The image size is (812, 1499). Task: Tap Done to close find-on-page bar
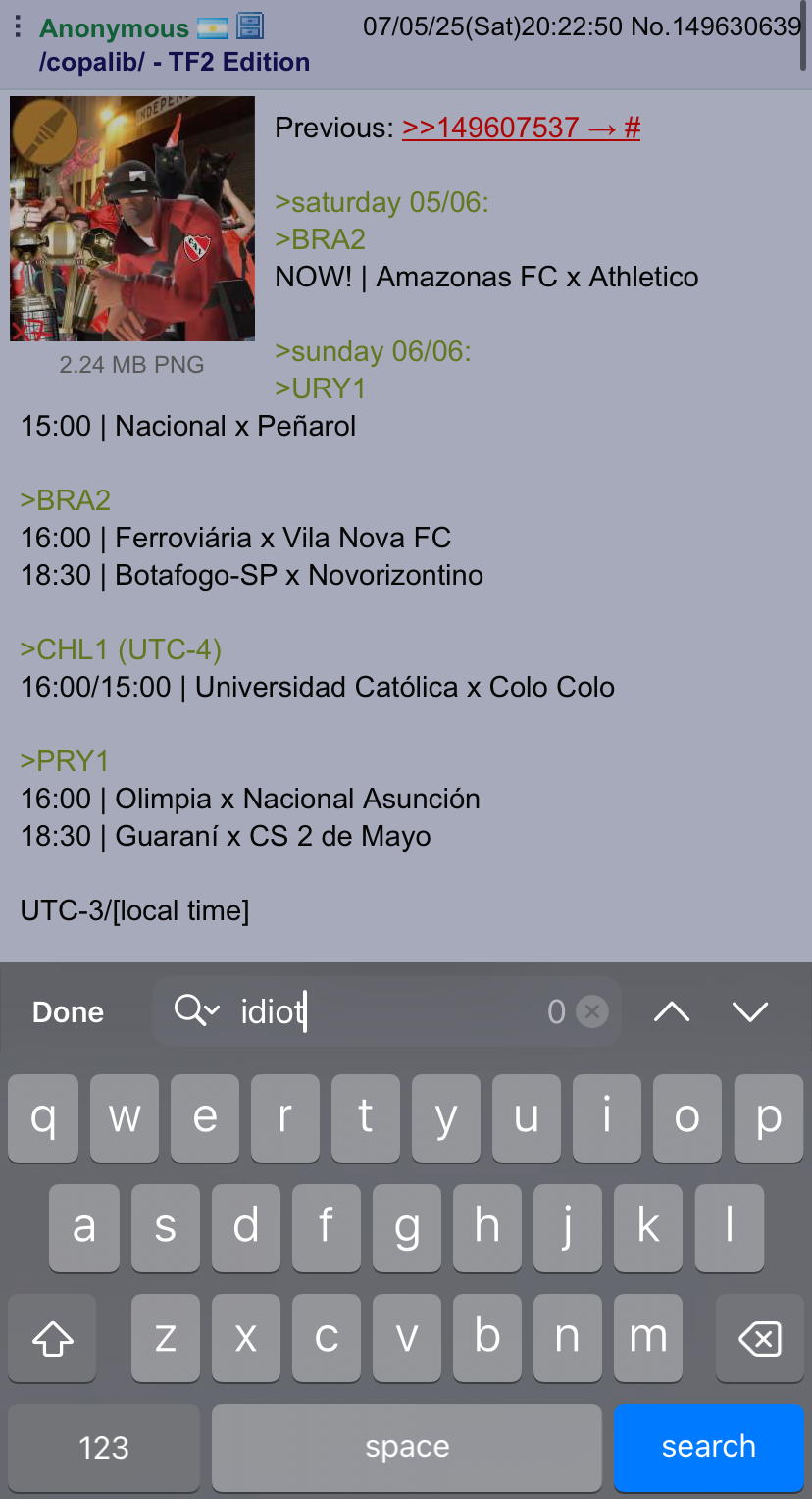point(68,1011)
